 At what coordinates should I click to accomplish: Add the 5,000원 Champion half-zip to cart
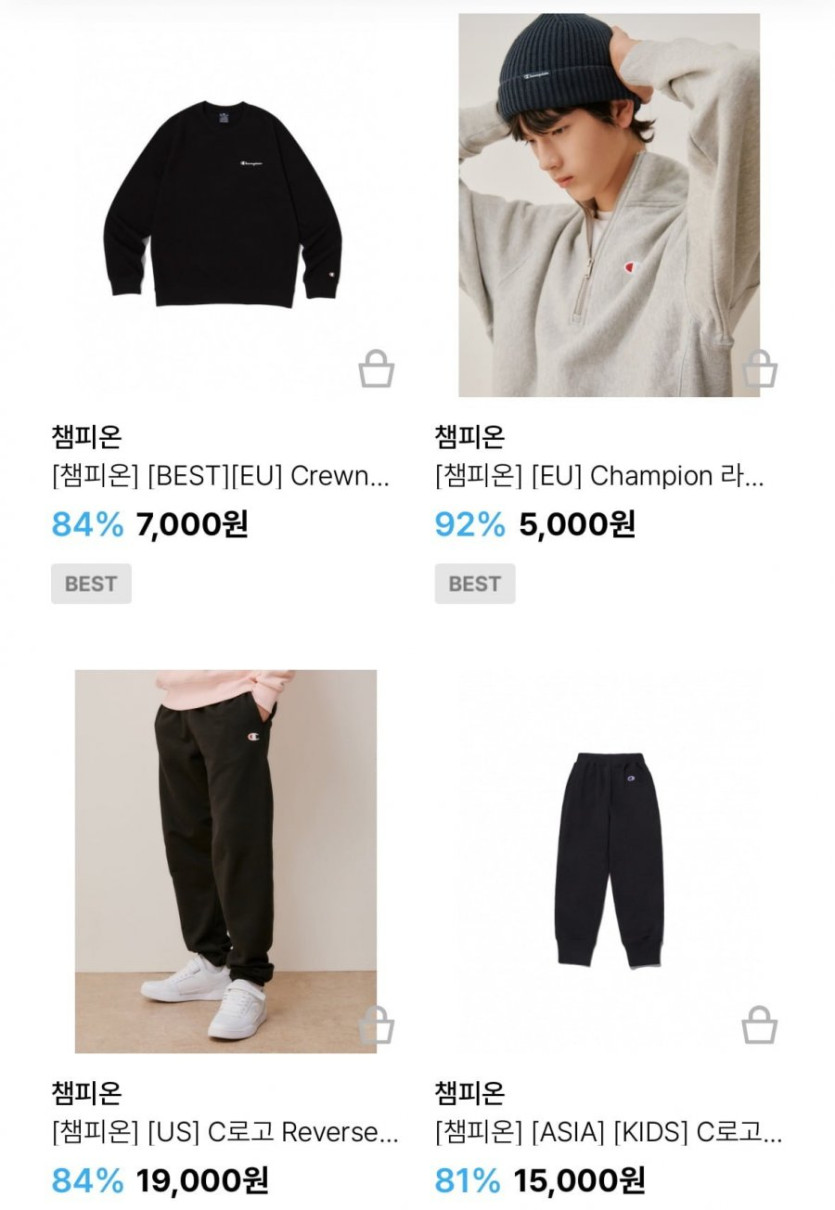point(760,369)
